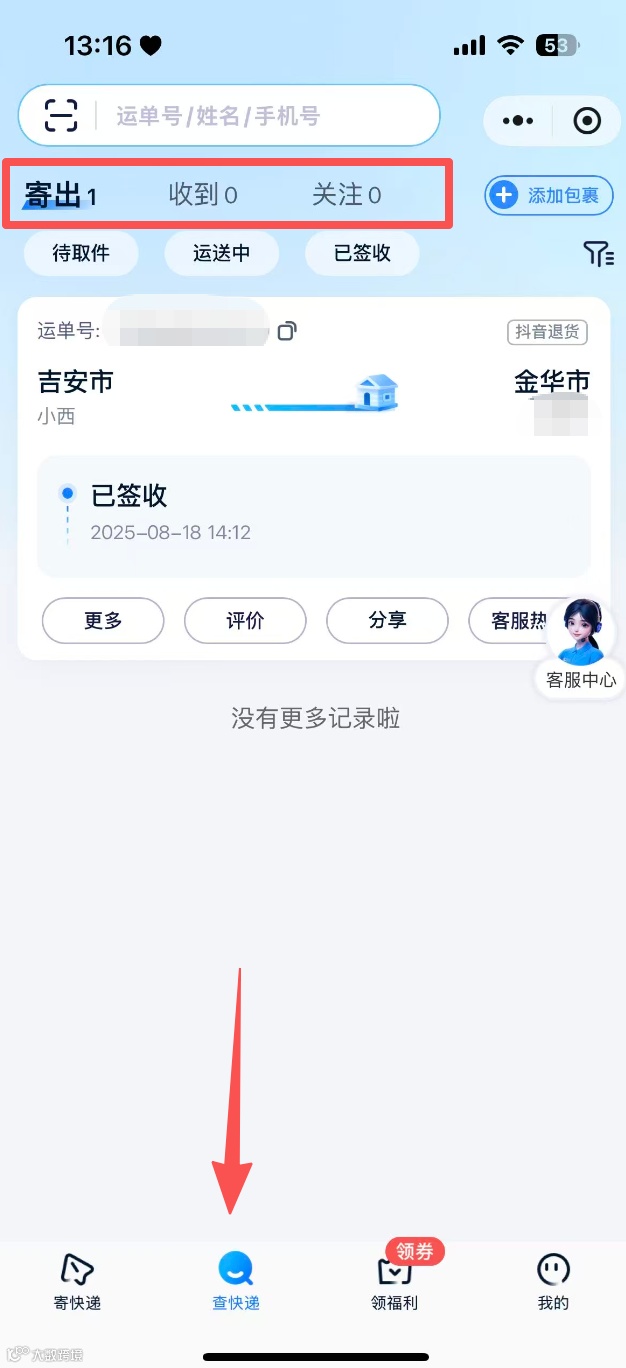Viewport: 626px width, 1368px height.
Task: Tap the 添加包裹 button
Action: [549, 195]
